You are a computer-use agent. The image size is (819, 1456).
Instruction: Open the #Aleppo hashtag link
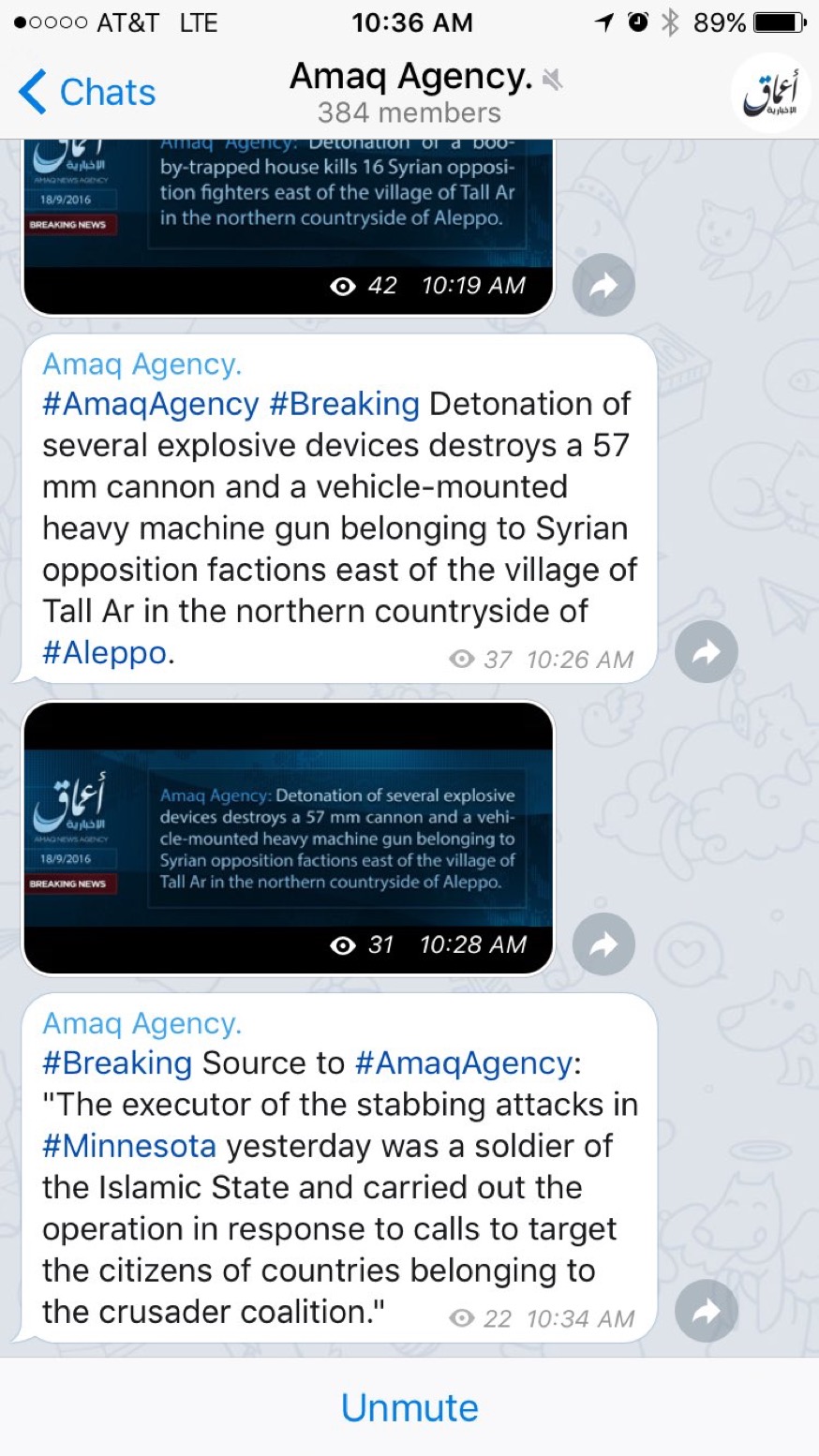click(105, 653)
